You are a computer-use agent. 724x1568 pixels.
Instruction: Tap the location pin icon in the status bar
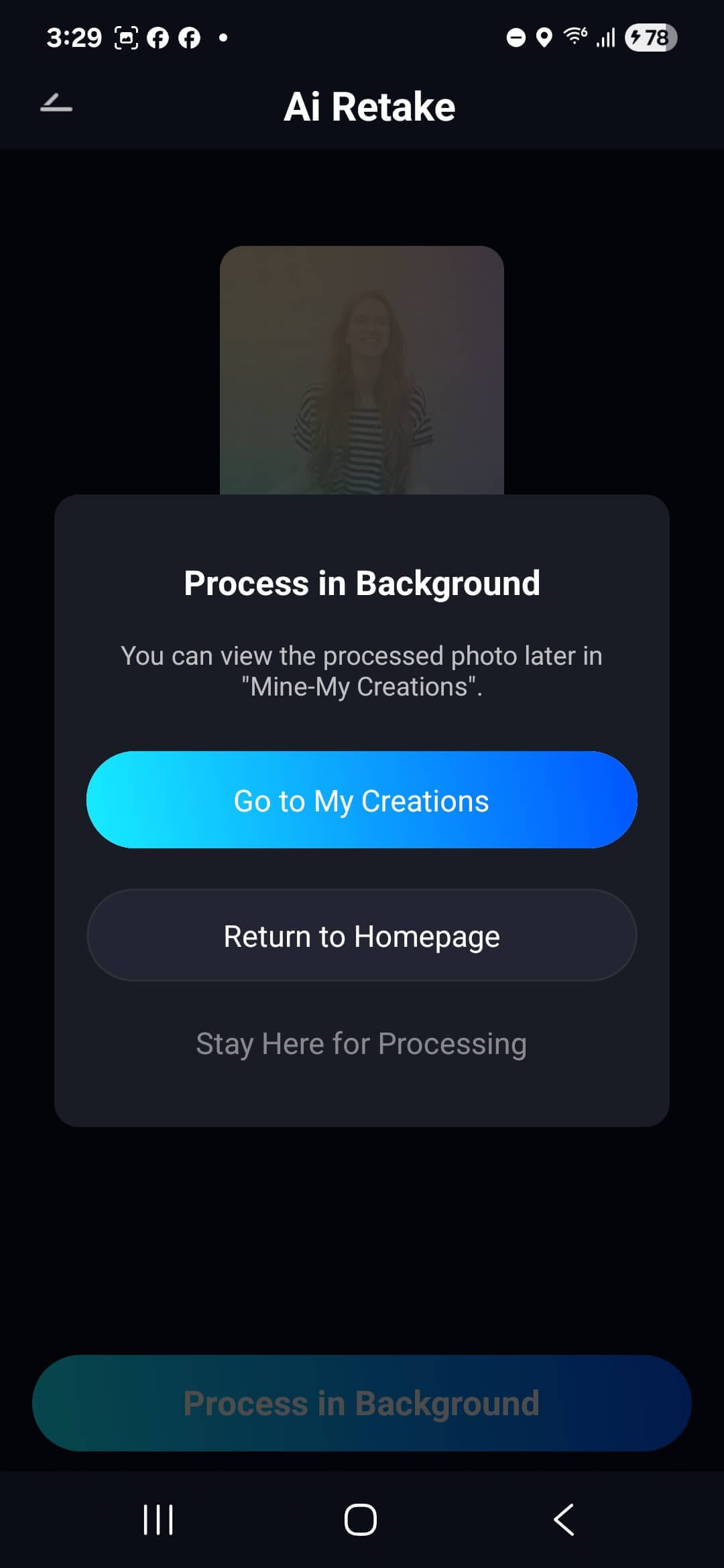tap(544, 37)
